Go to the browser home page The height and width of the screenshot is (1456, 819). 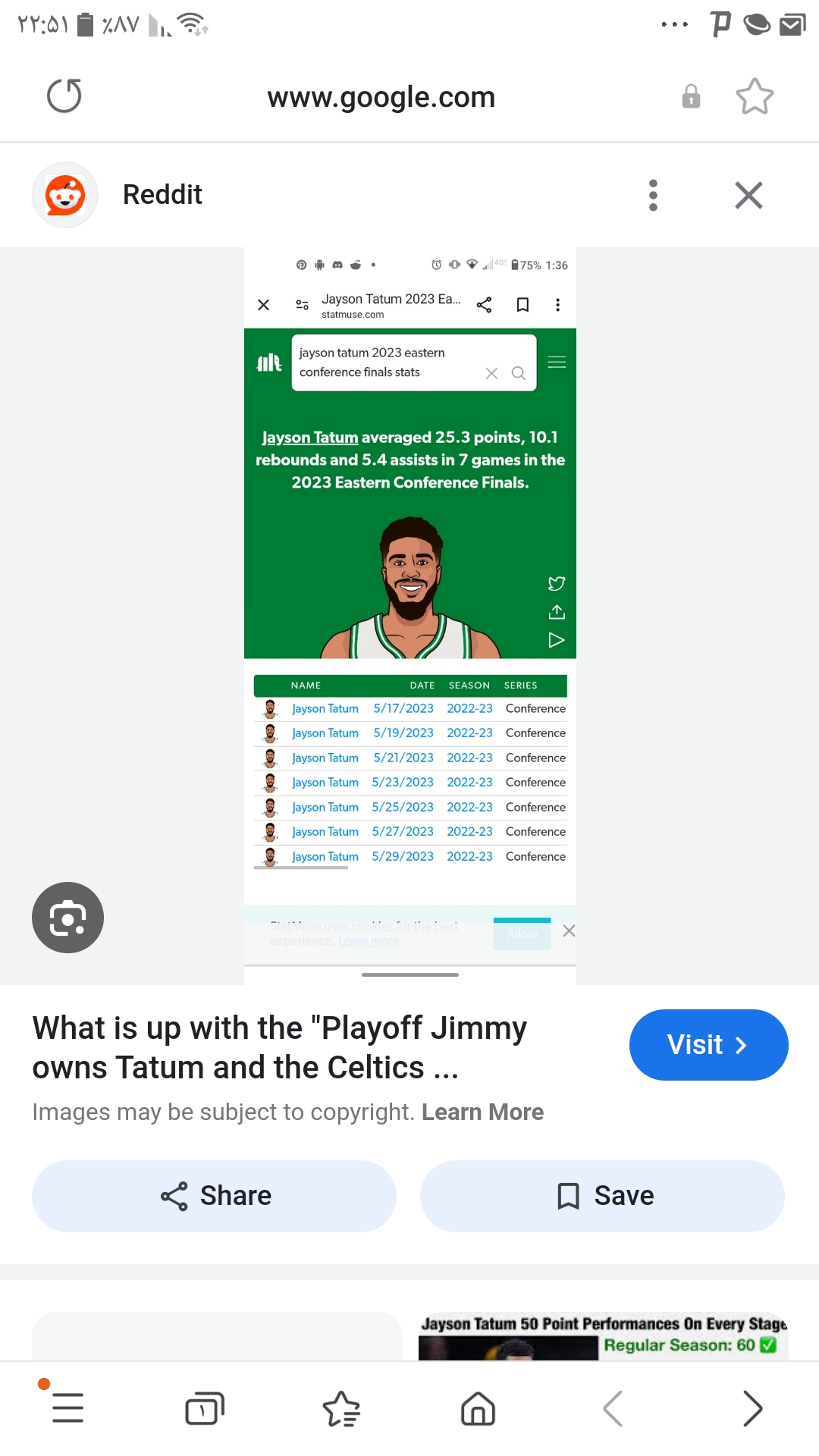(478, 1408)
